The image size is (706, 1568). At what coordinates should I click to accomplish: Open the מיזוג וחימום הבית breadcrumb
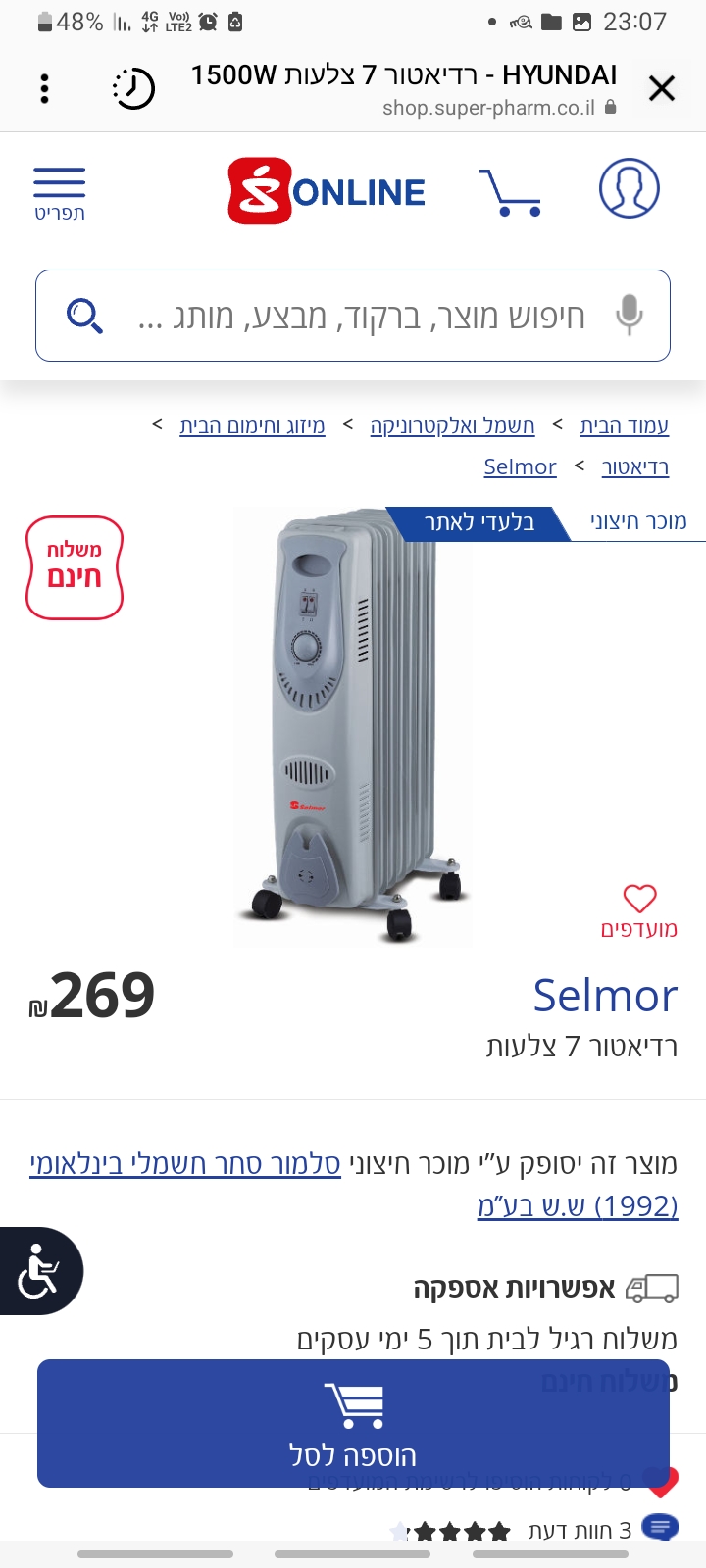tap(252, 425)
